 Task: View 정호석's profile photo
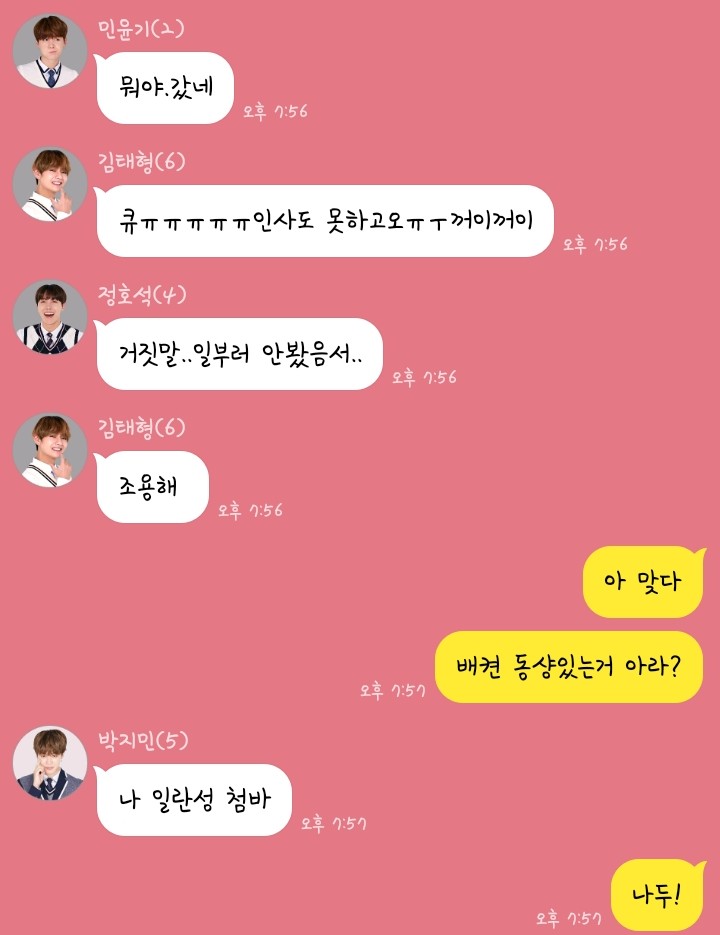coord(50,318)
